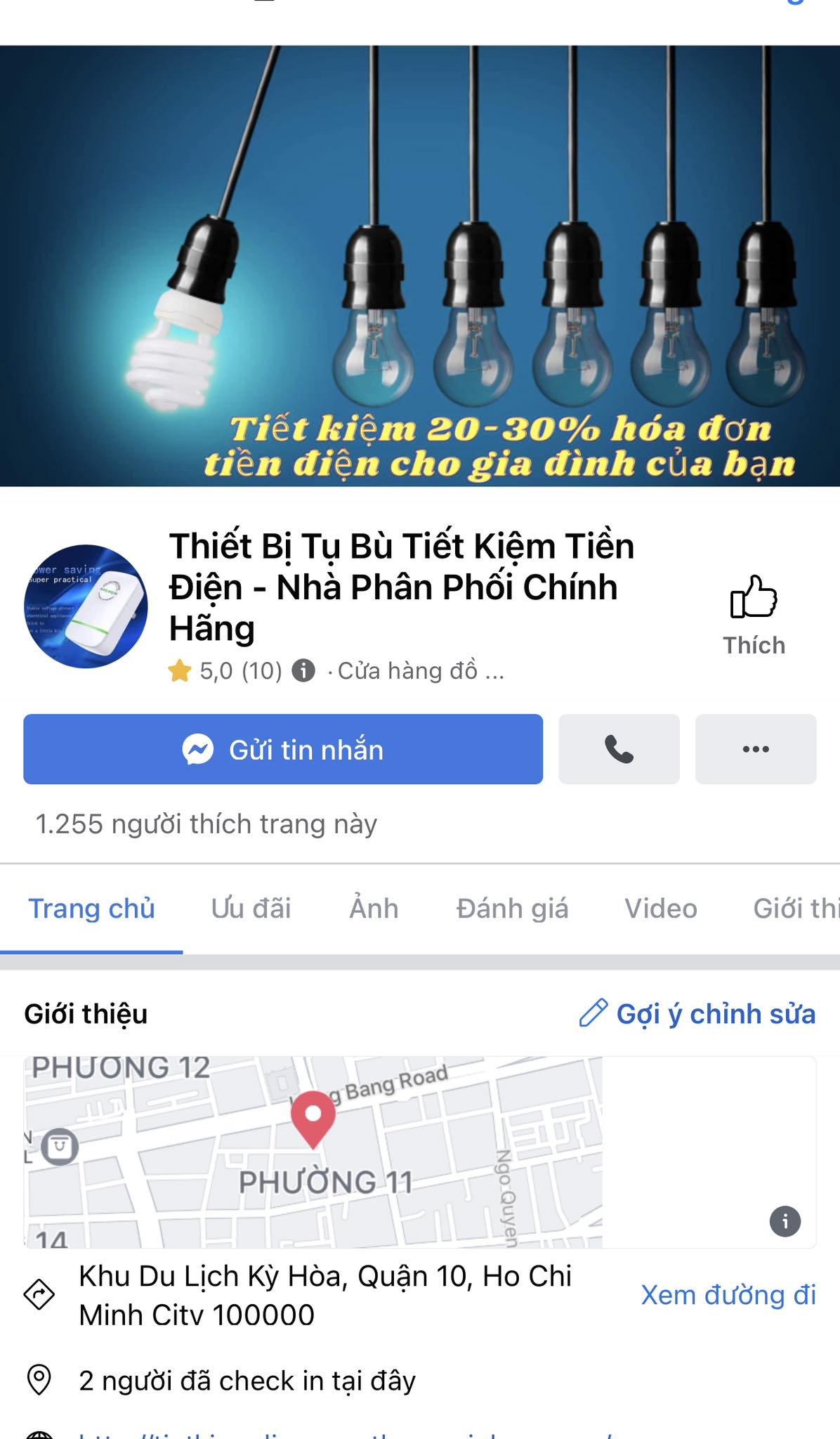Open Xem đường đi directions
Image resolution: width=840 pixels, height=1439 pixels.
pos(728,1295)
